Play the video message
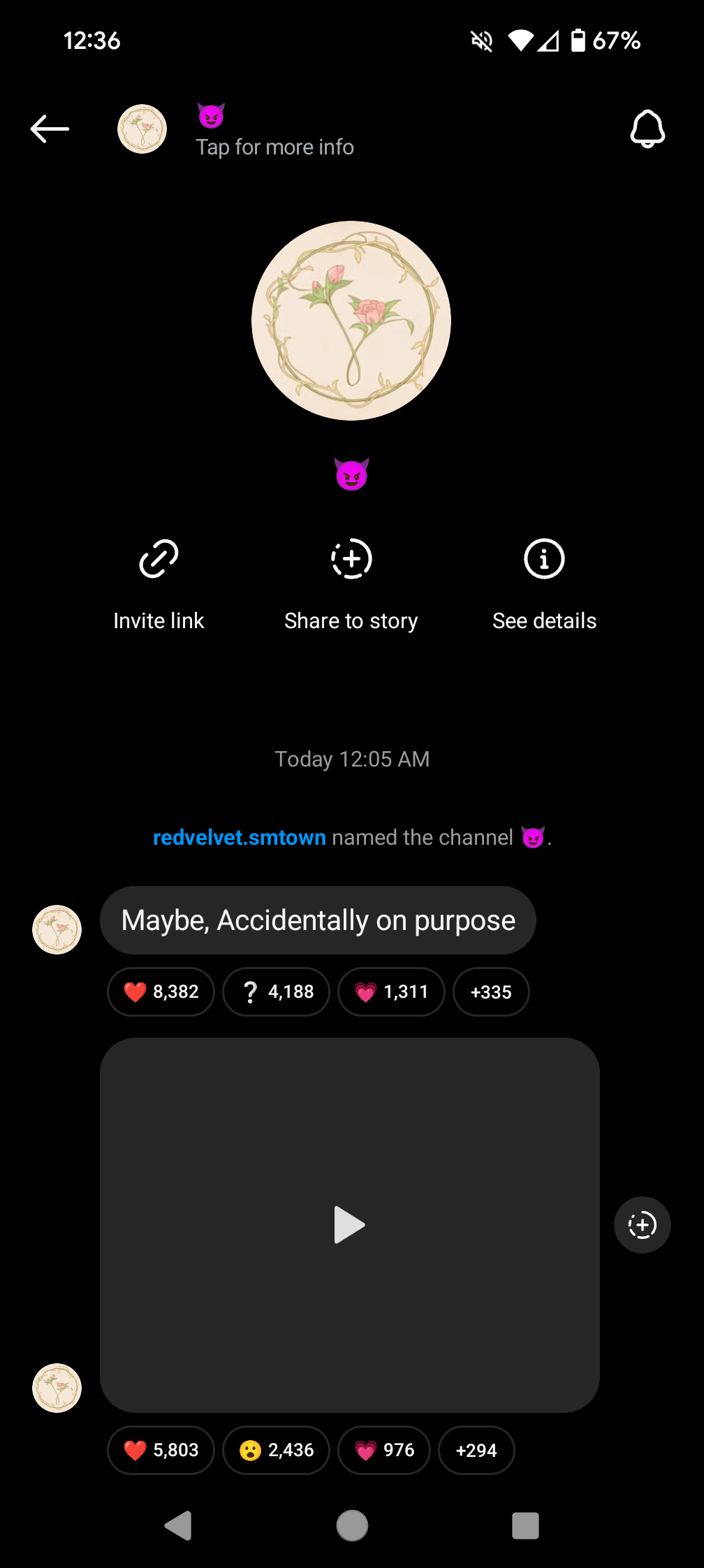704x1568 pixels. [349, 1224]
